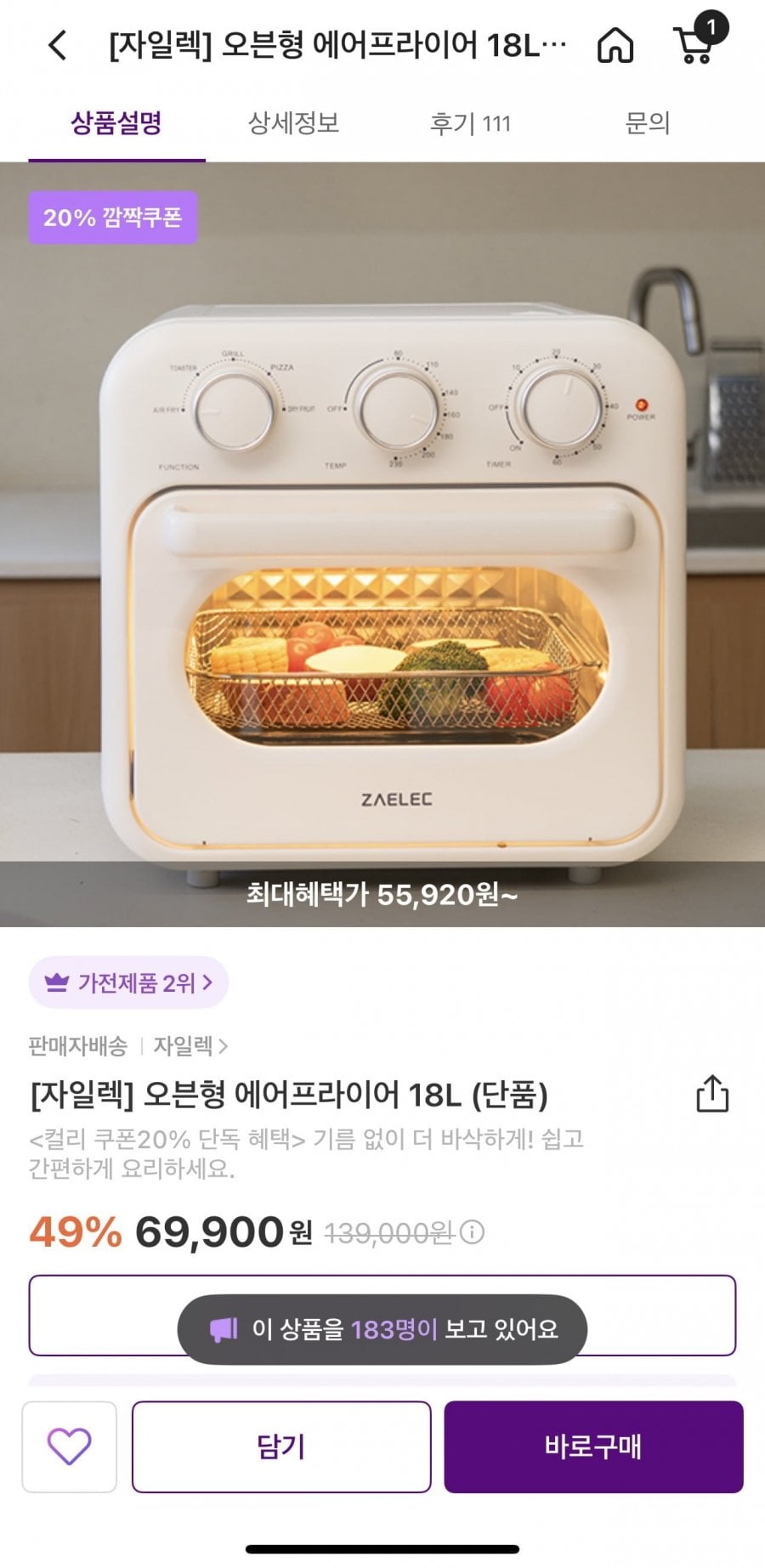Viewport: 765px width, 1568px height.
Task: Share this product
Action: 712,1093
